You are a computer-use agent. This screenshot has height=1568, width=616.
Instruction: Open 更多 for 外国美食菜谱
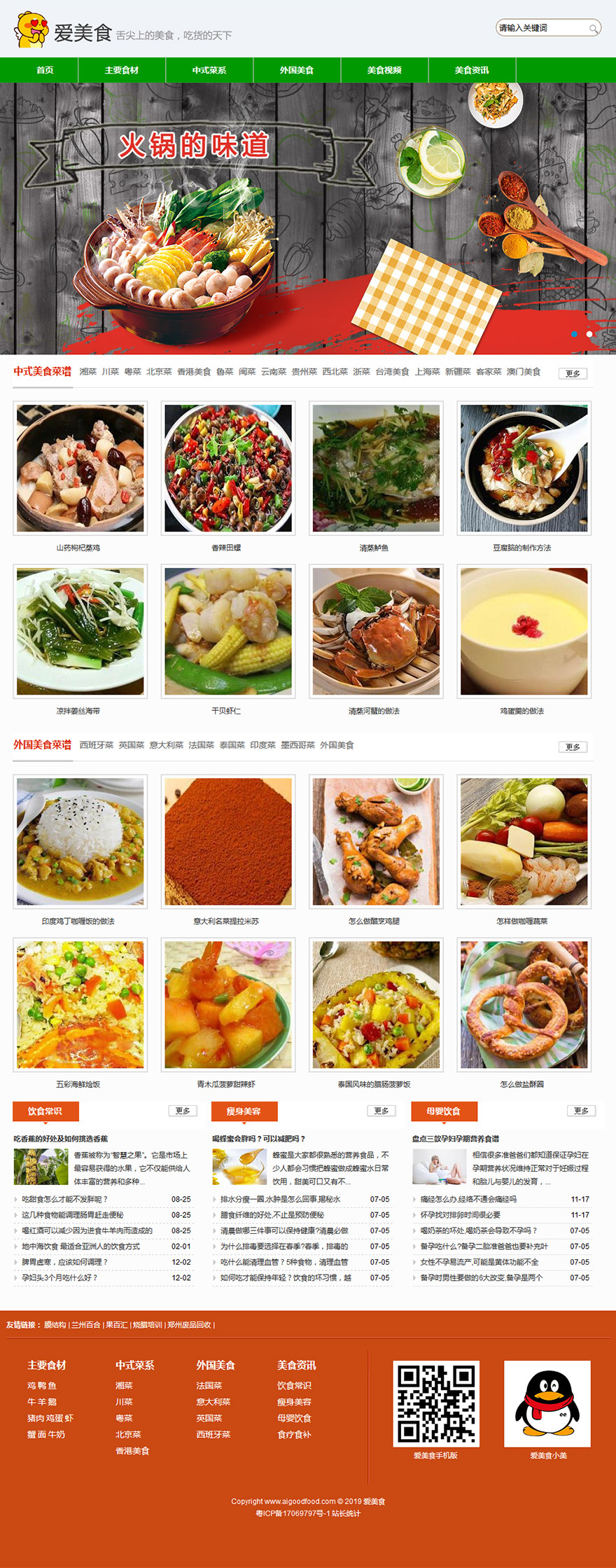point(573,747)
